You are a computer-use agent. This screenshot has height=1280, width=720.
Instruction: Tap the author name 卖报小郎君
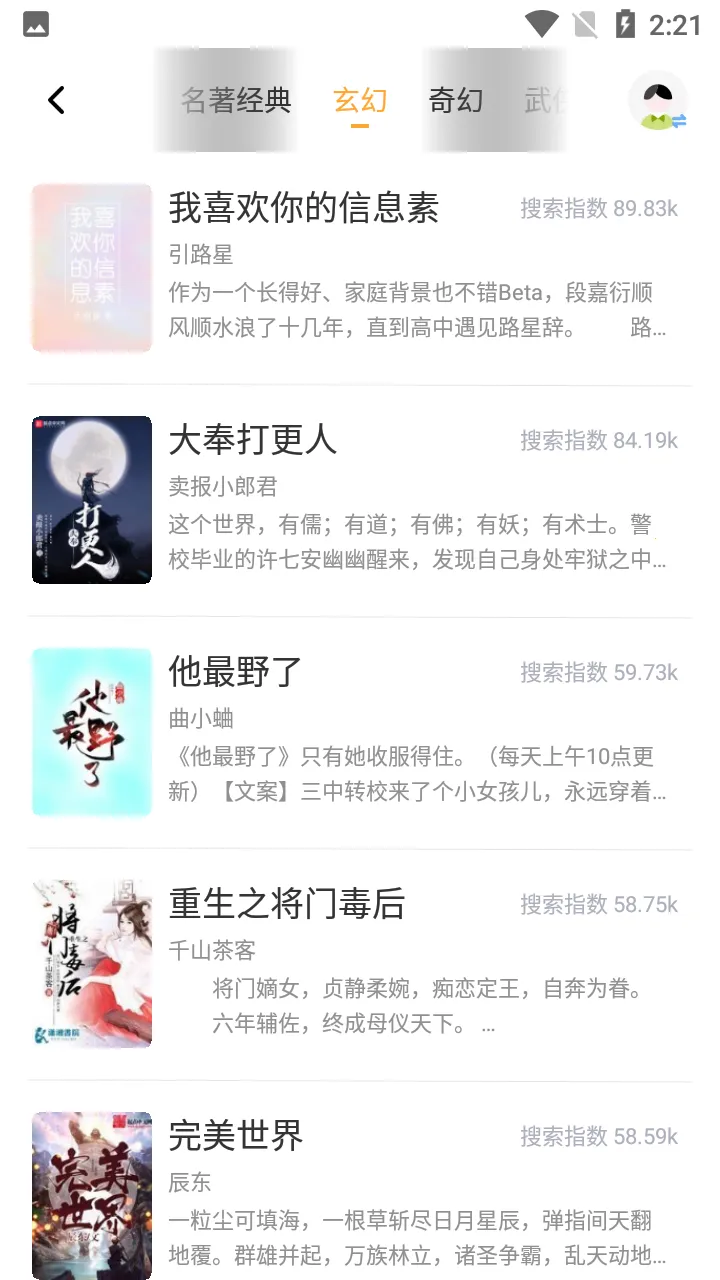coord(214,486)
